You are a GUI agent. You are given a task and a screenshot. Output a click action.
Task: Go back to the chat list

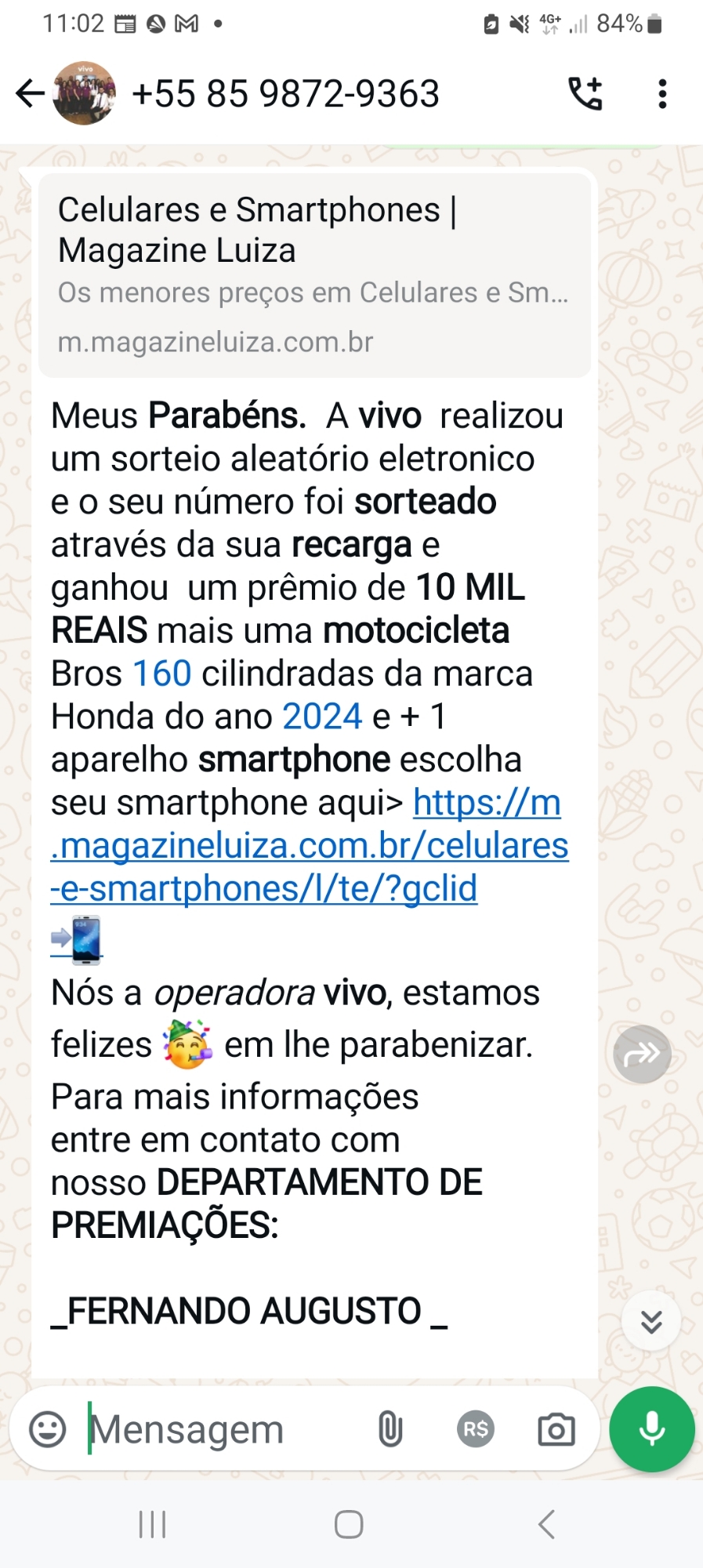30,93
